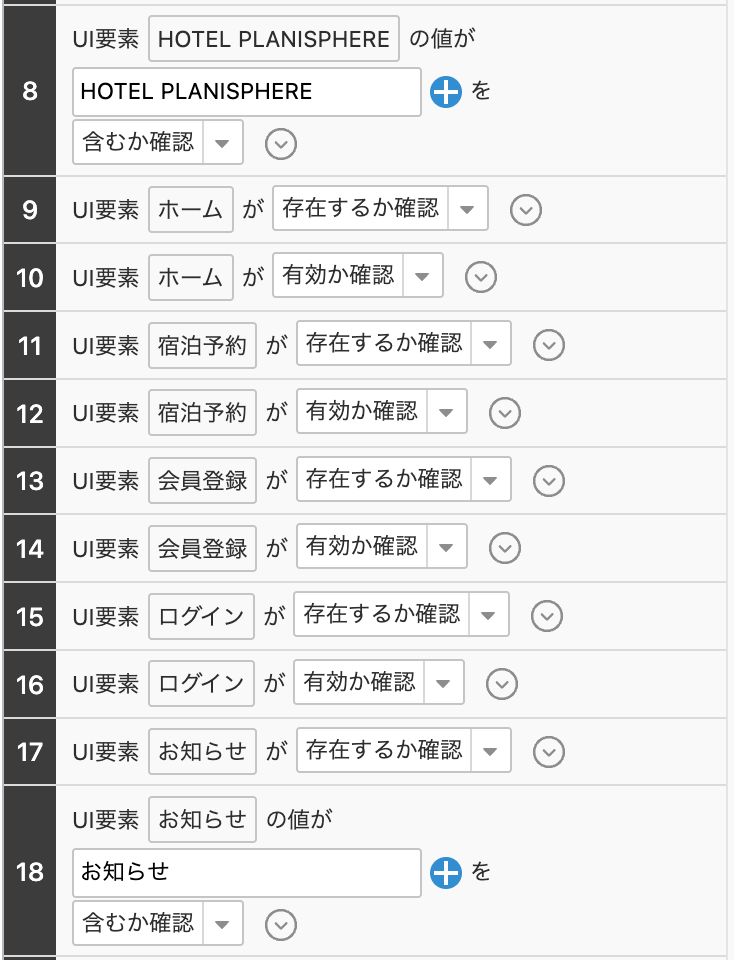Edit the step 18 value field お知らせ
Image resolution: width=734 pixels, height=960 pixels.
click(246, 873)
